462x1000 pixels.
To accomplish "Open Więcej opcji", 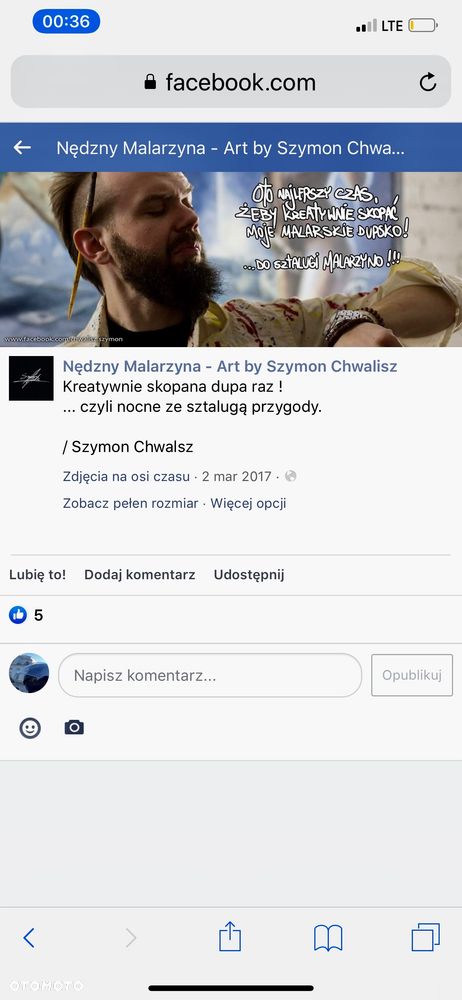I will tap(248, 503).
